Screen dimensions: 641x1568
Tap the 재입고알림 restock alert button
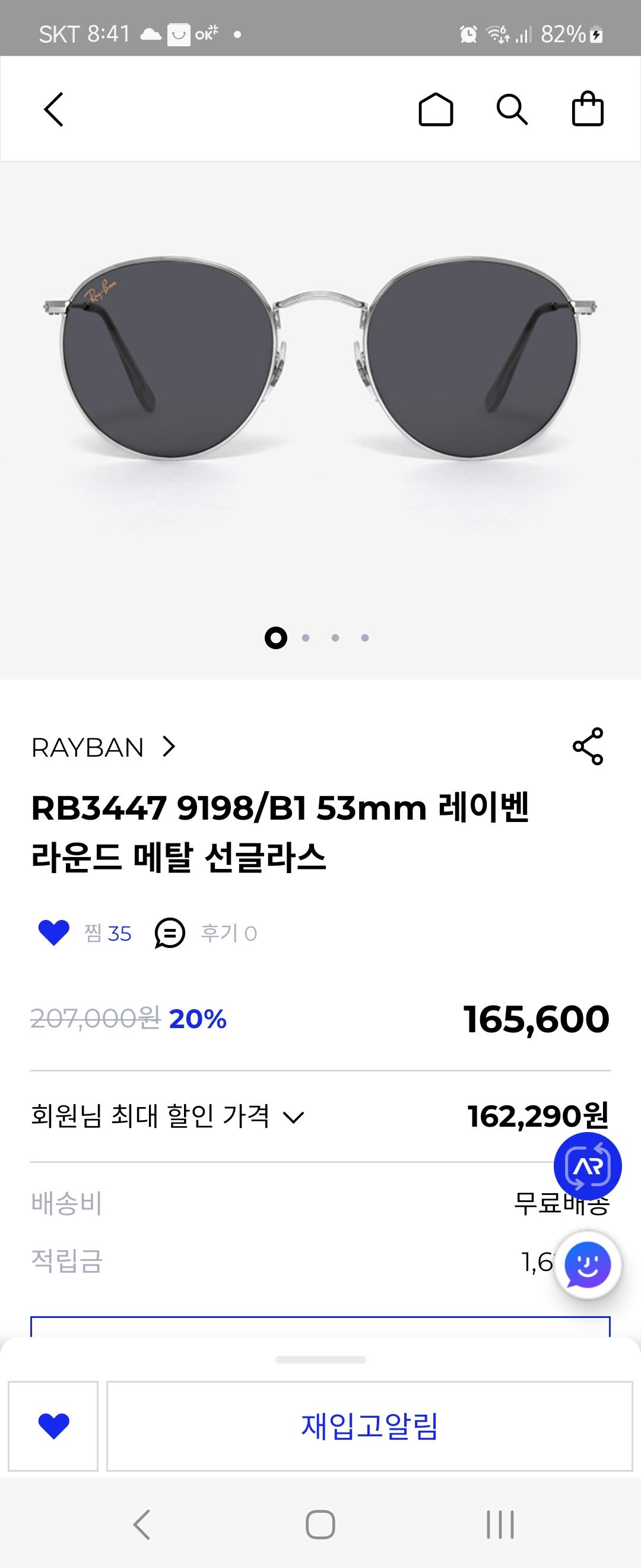[370, 1426]
